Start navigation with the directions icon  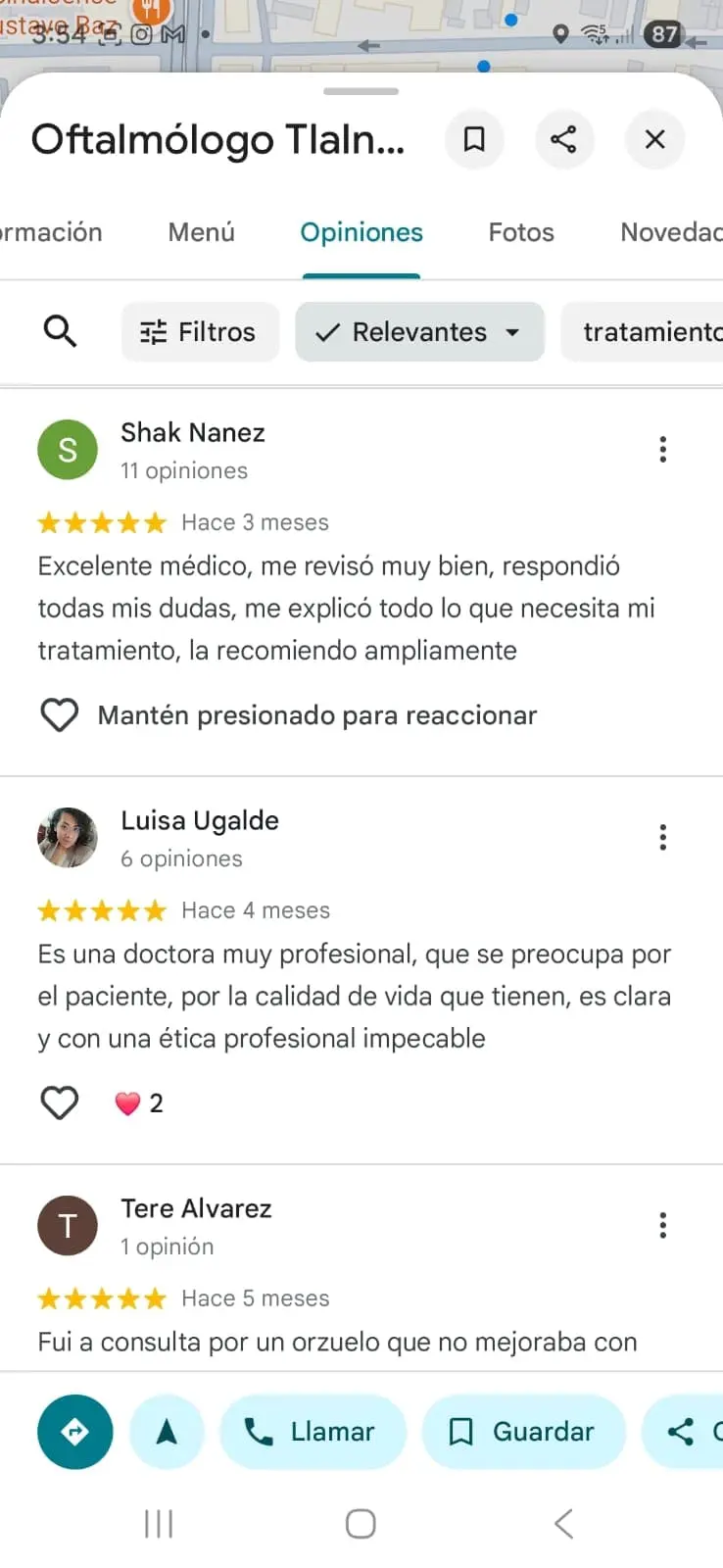(x=74, y=1432)
